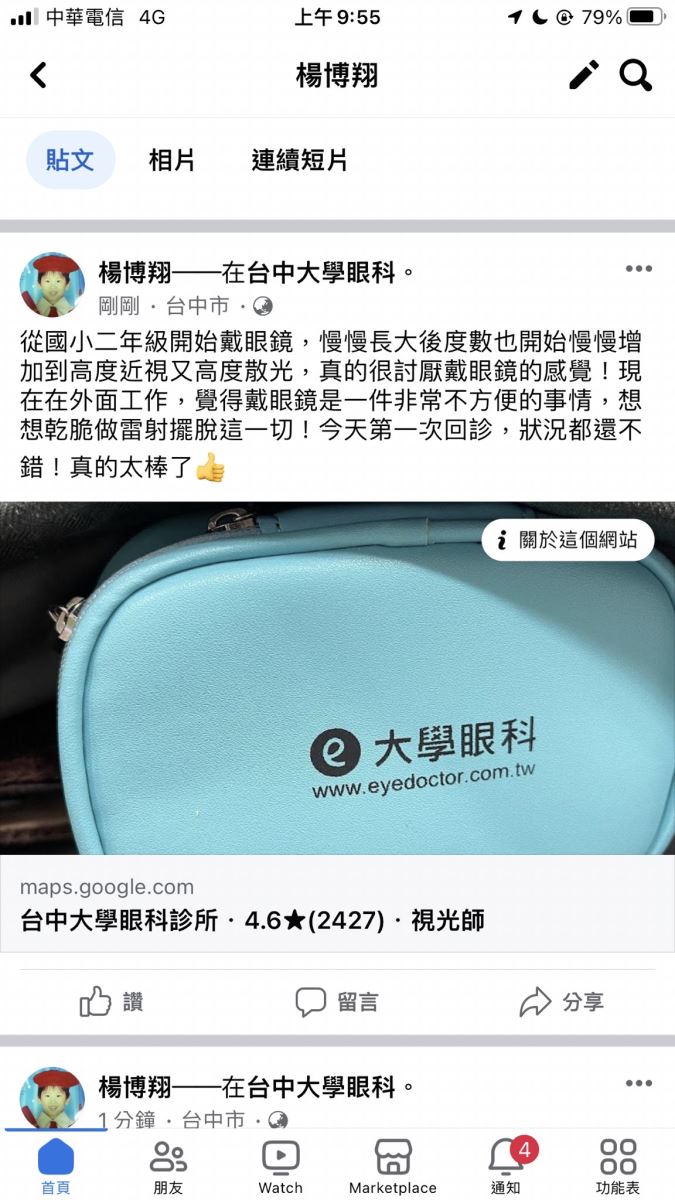Select the 貼文 tab
This screenshot has height=1200, width=675.
tap(70, 160)
